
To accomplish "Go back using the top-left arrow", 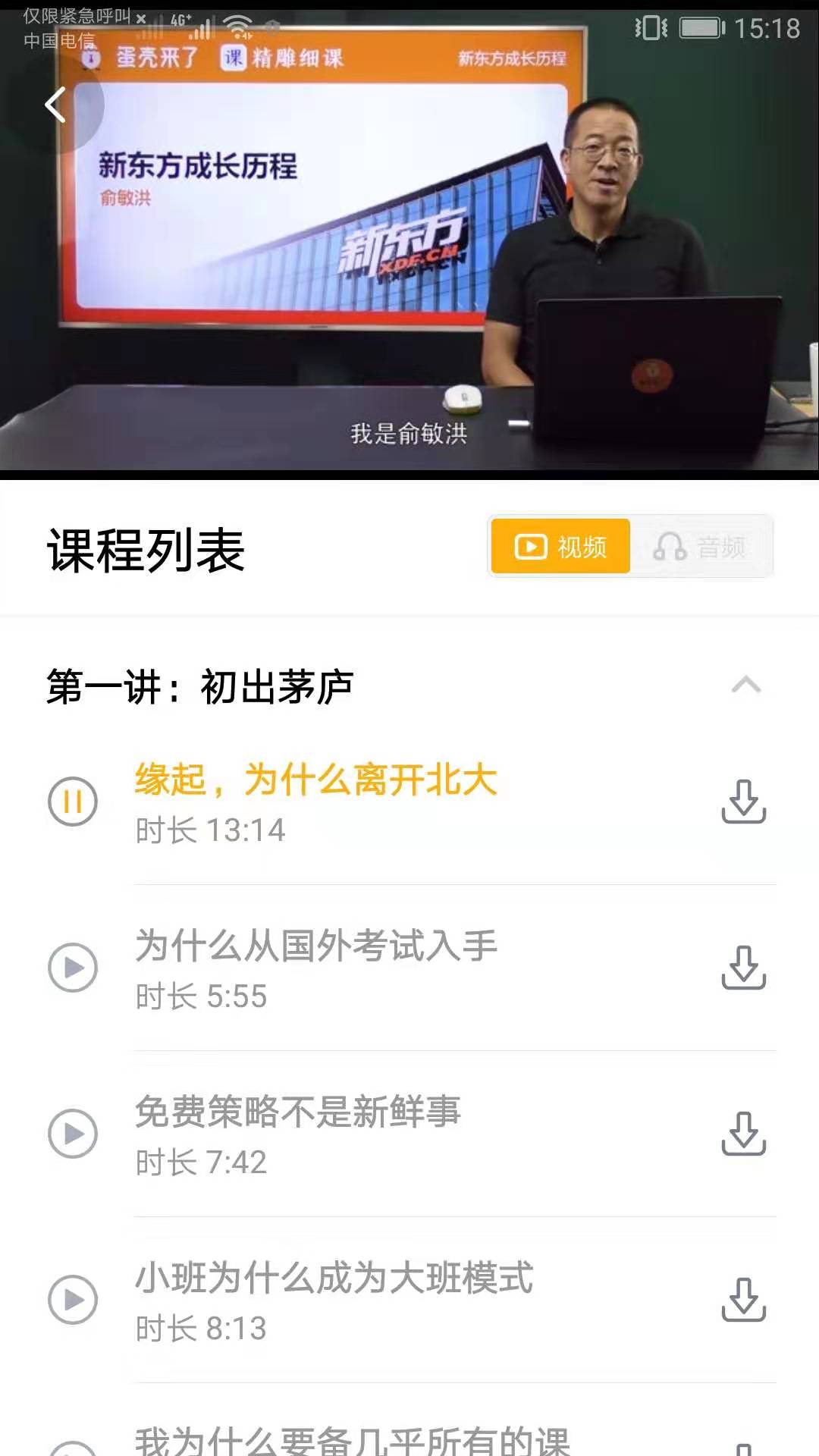I will pyautogui.click(x=55, y=105).
